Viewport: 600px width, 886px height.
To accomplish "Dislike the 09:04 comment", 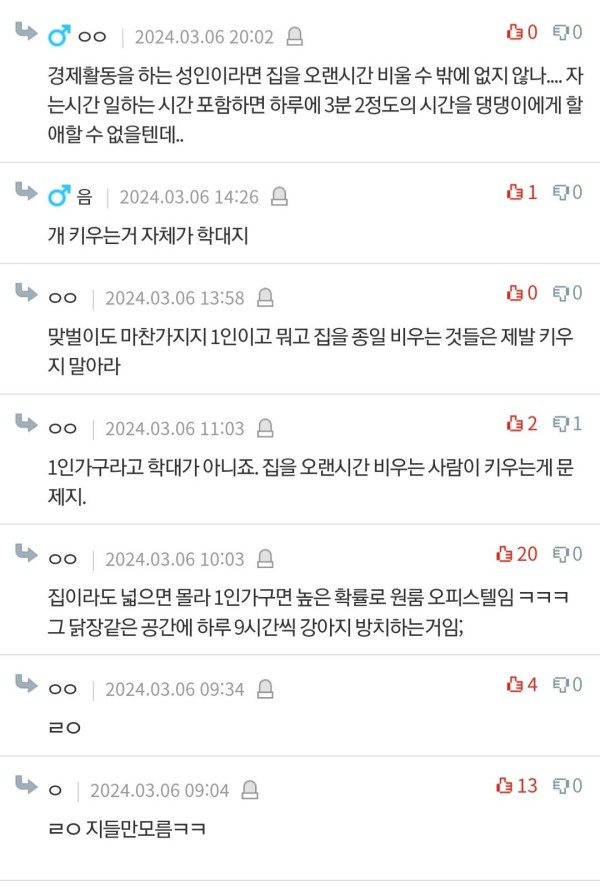I will pyautogui.click(x=561, y=786).
